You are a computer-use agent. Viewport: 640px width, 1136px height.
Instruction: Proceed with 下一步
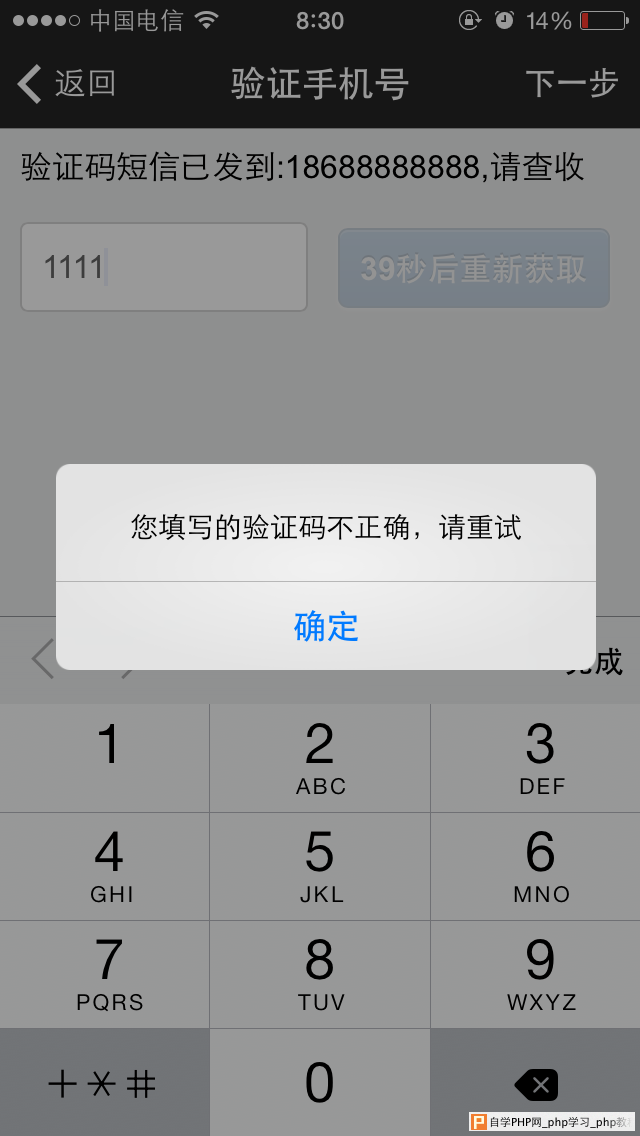(571, 84)
